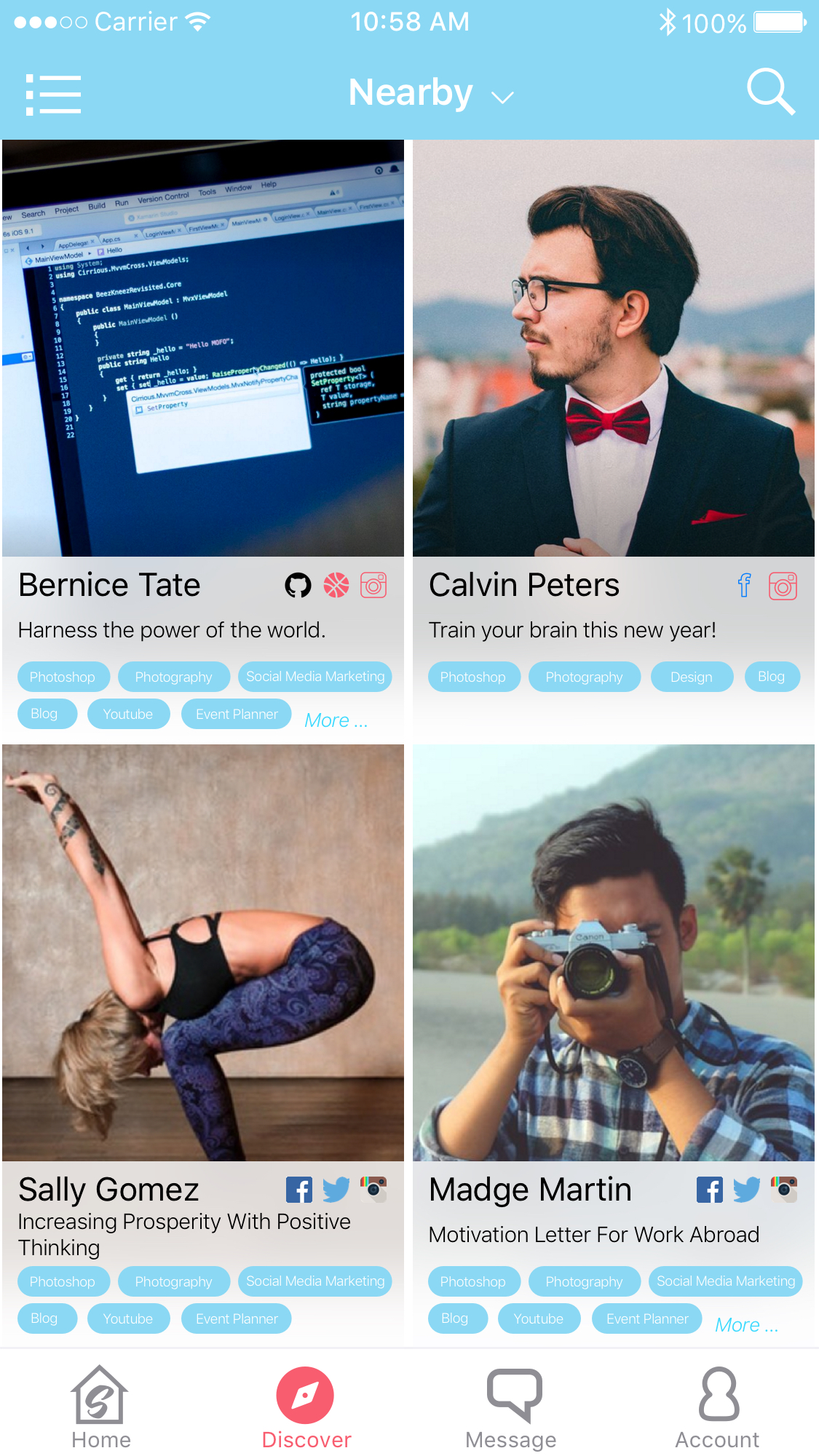Tap More under Bernice Tate's tags
The image size is (819, 1456).
[x=336, y=720]
